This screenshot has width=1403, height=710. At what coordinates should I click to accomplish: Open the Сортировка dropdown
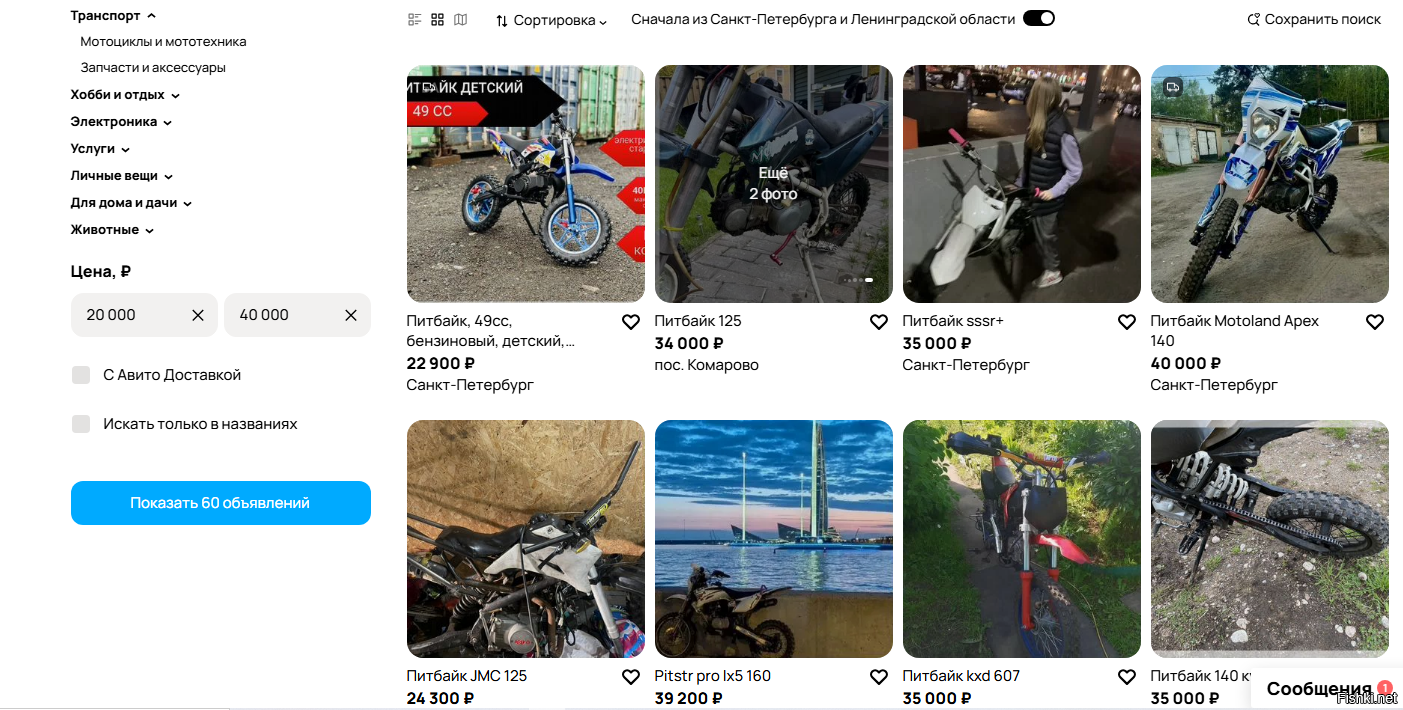pyautogui.click(x=551, y=20)
